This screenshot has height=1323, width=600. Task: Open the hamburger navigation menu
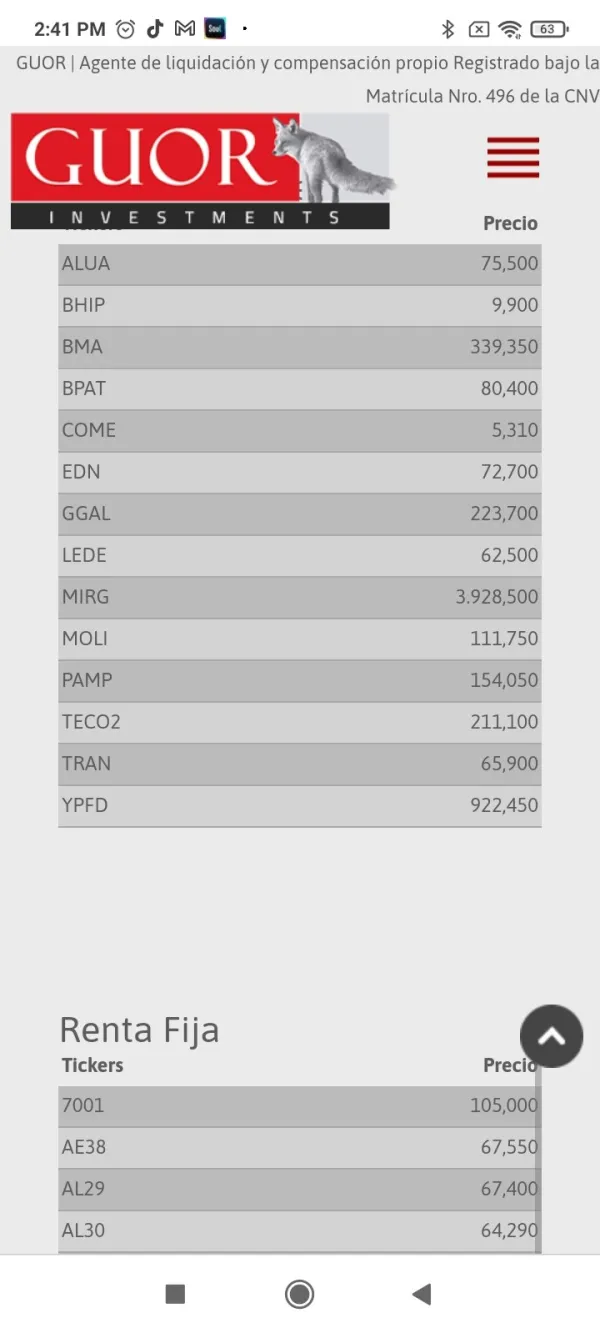(x=513, y=158)
